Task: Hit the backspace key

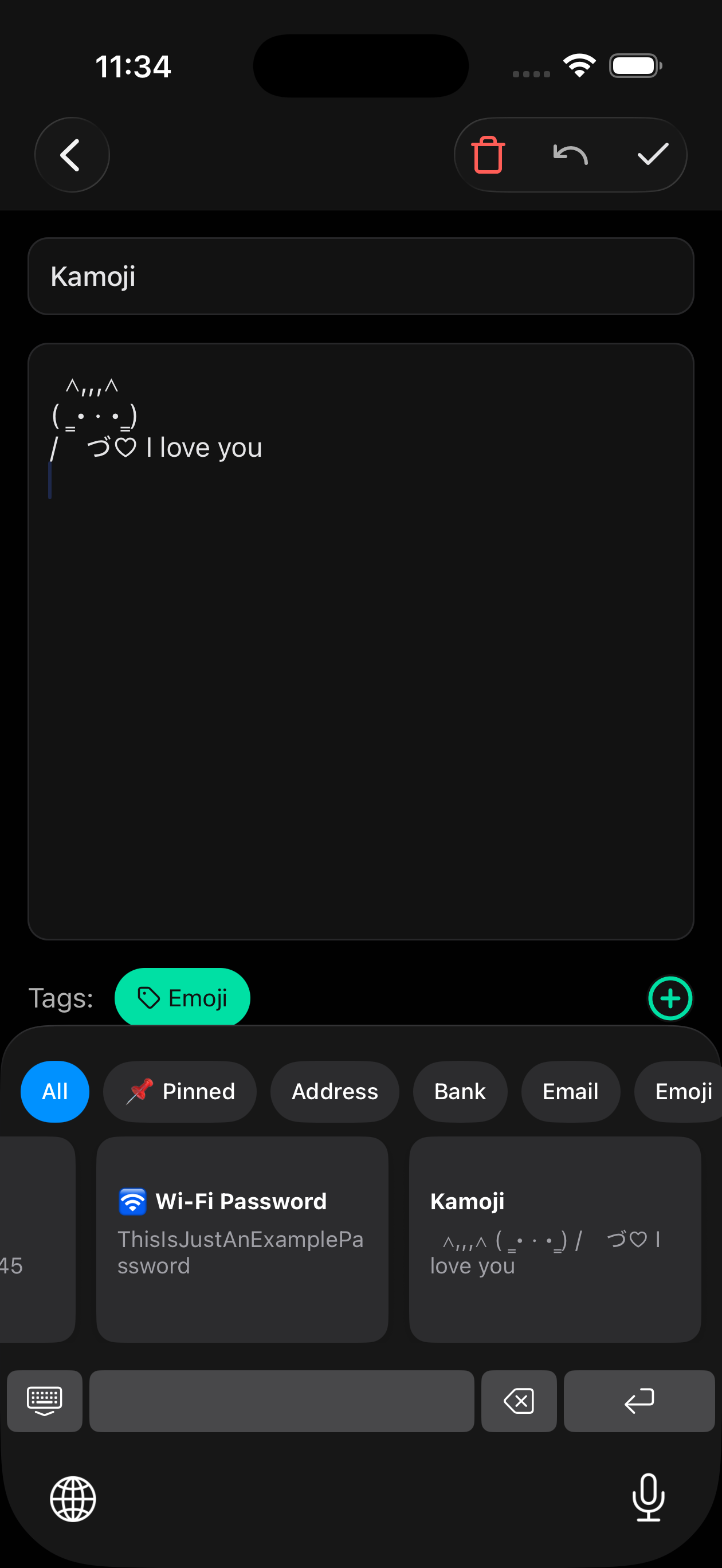Action: pyautogui.click(x=519, y=1401)
